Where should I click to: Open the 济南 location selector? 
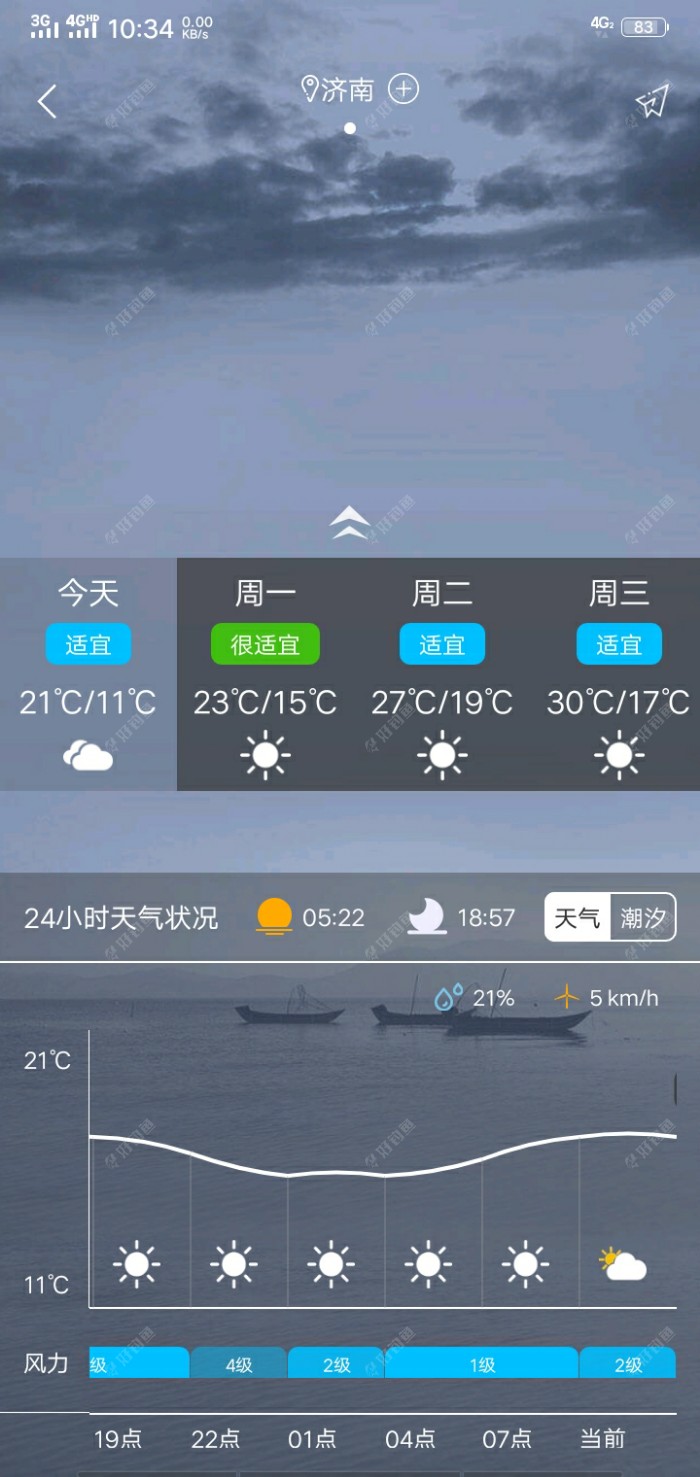coord(338,90)
